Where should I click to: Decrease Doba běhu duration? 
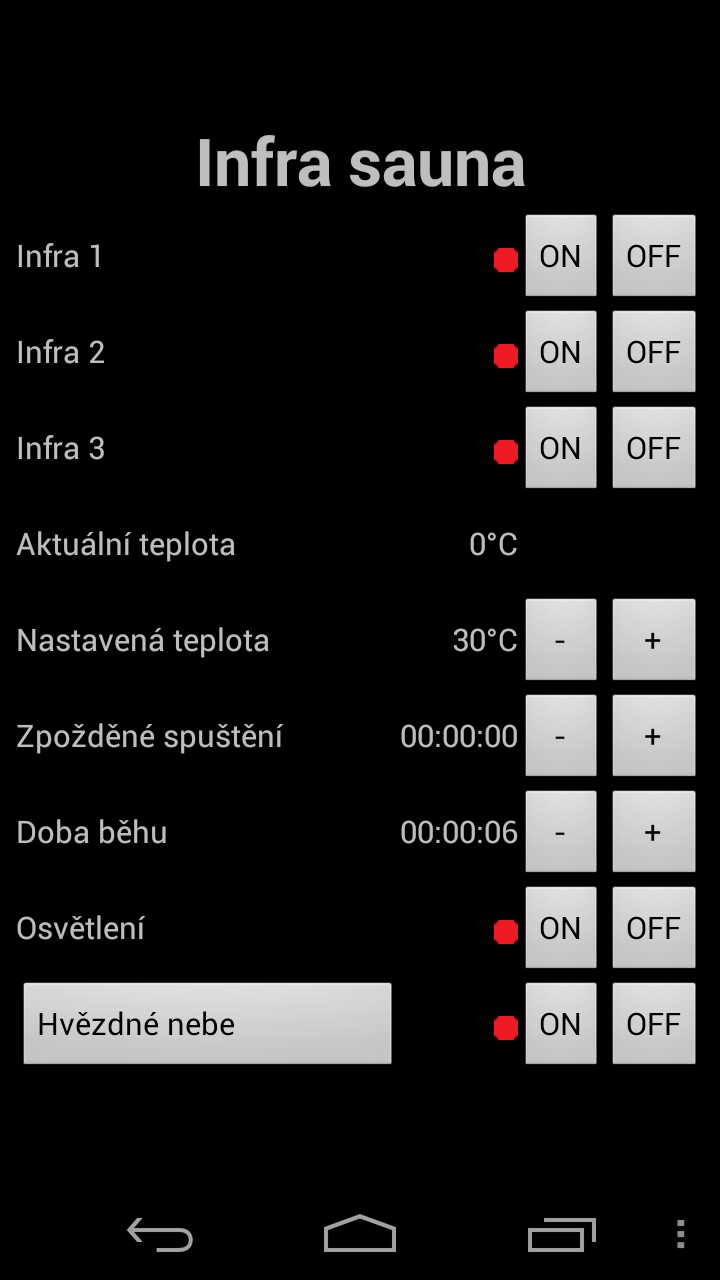[x=560, y=832]
